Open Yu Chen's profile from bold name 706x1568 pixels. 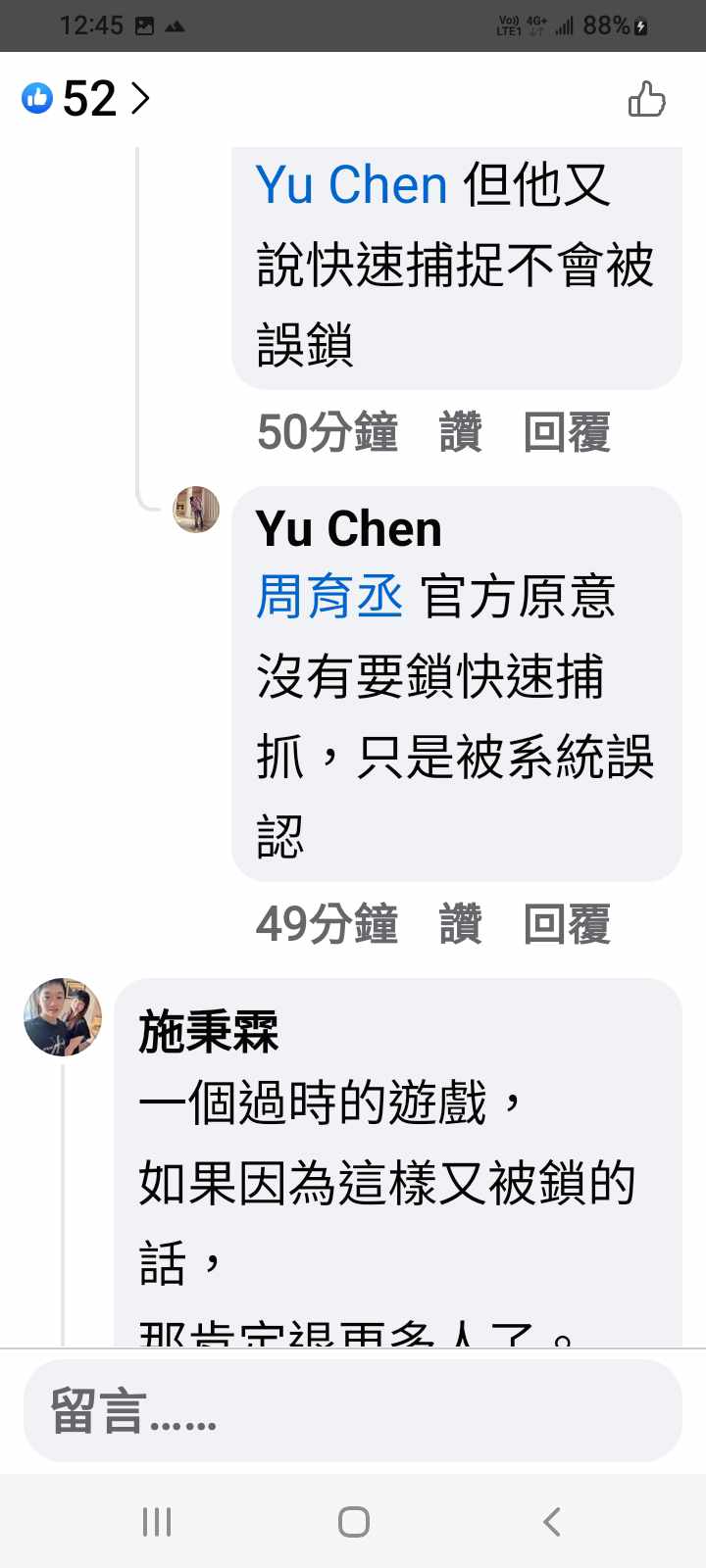pos(348,529)
